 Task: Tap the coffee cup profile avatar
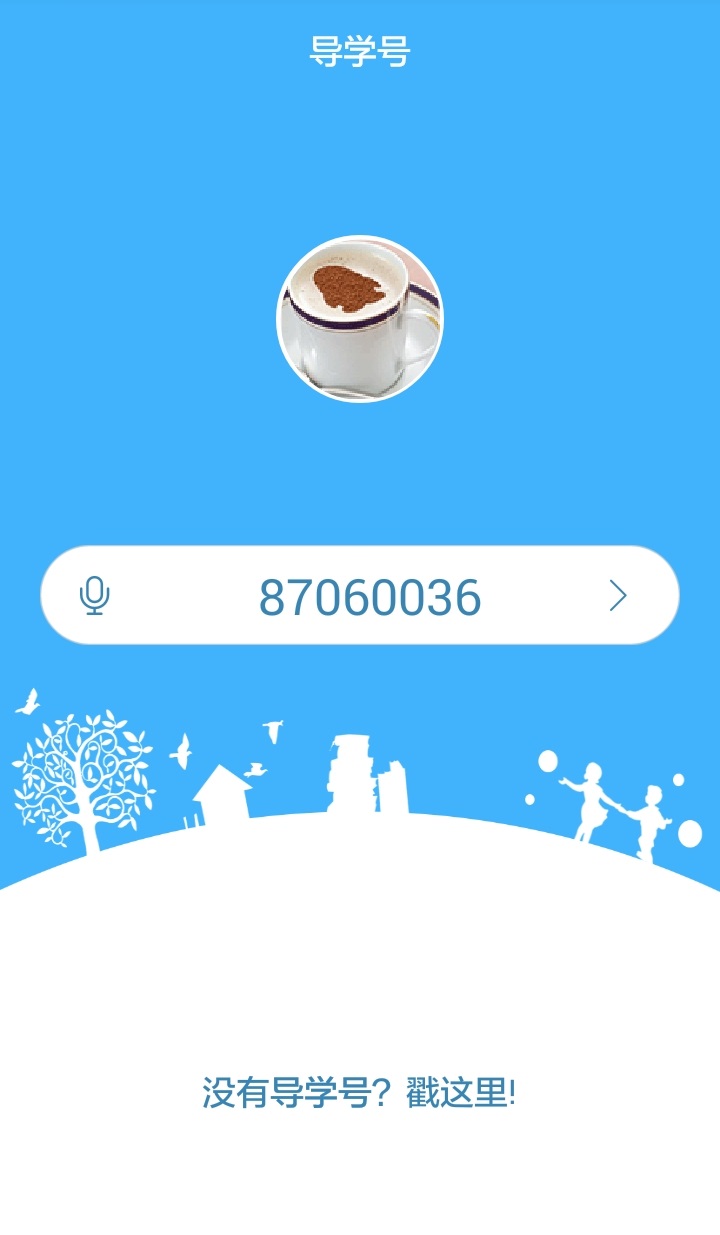360,320
